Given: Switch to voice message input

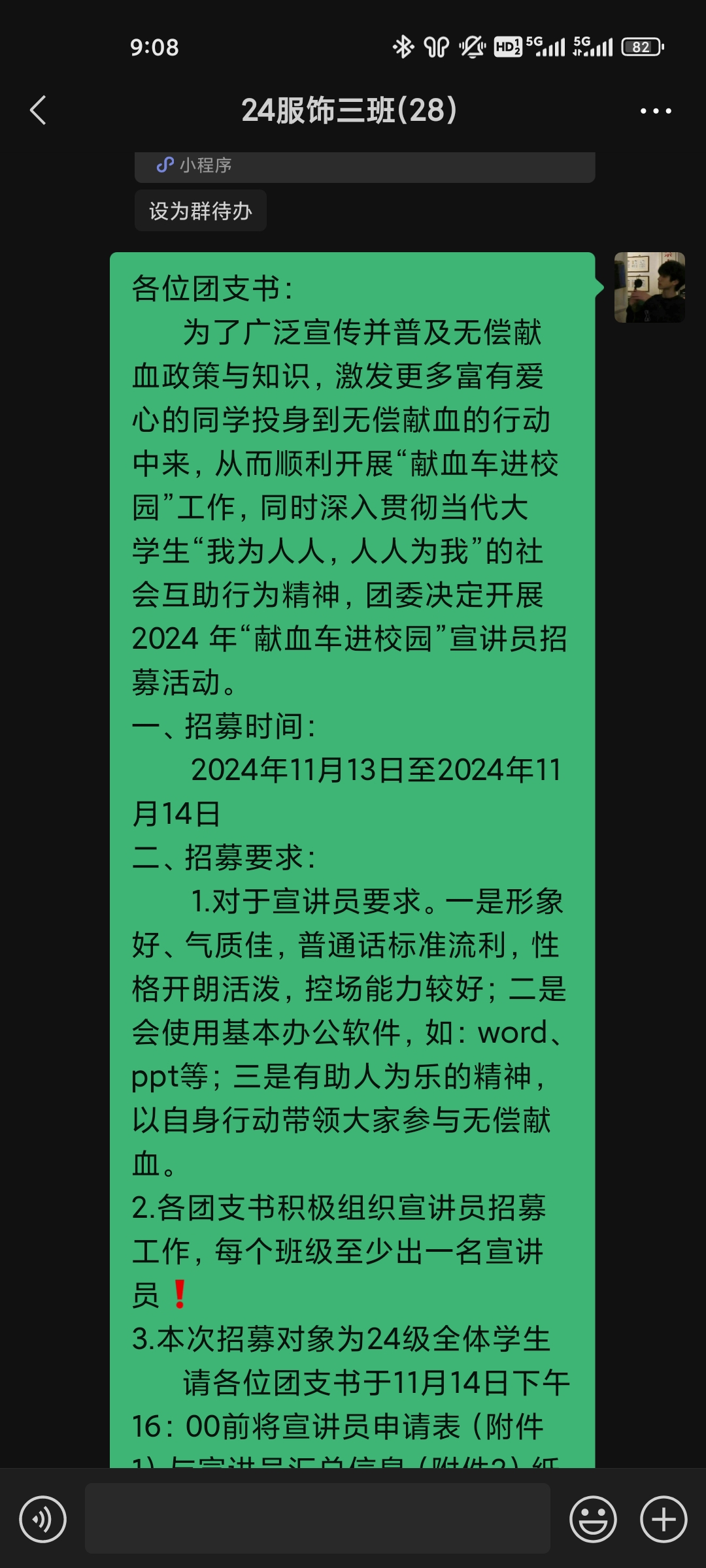Looking at the screenshot, I should coord(42,1519).
